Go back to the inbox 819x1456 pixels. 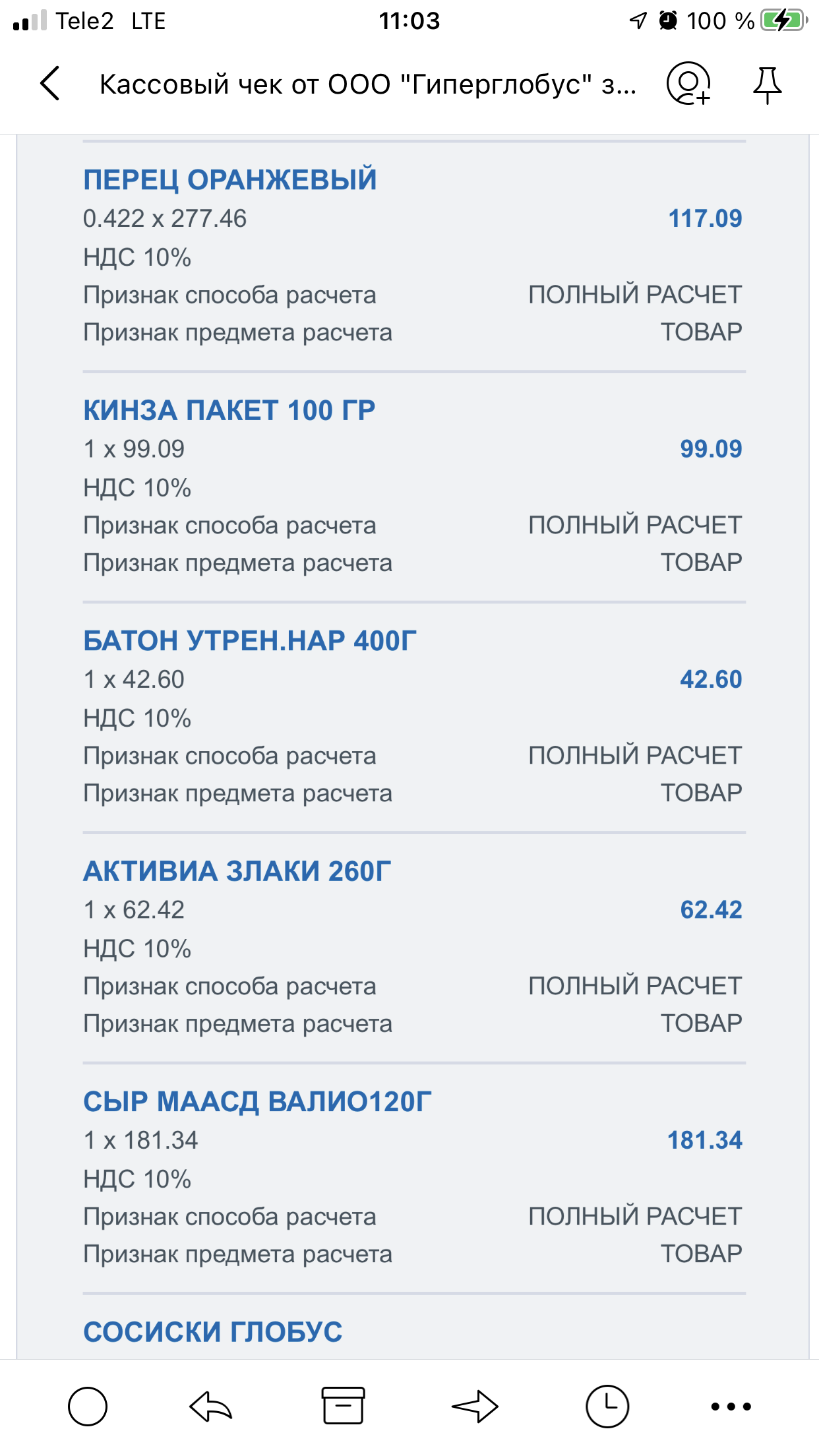[x=50, y=84]
